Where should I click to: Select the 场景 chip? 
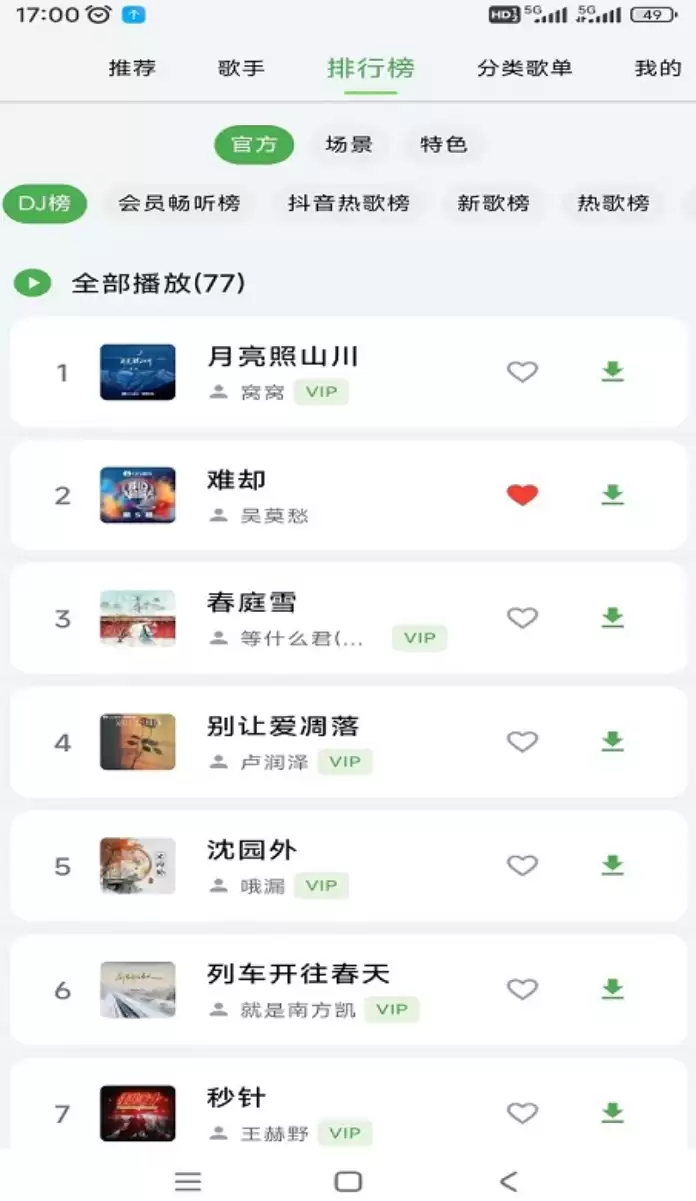(x=349, y=144)
